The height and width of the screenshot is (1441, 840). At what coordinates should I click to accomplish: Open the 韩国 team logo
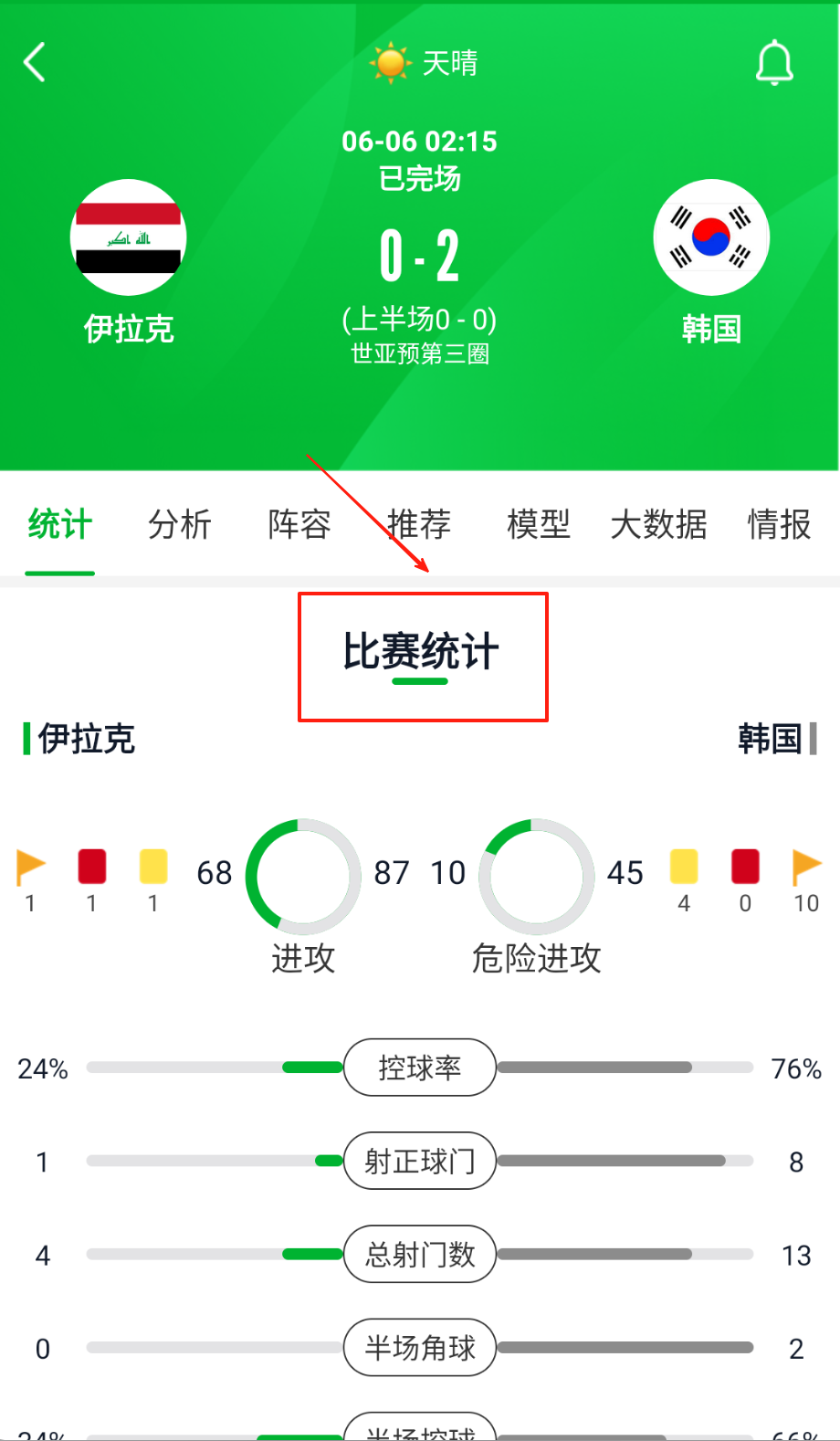711,237
